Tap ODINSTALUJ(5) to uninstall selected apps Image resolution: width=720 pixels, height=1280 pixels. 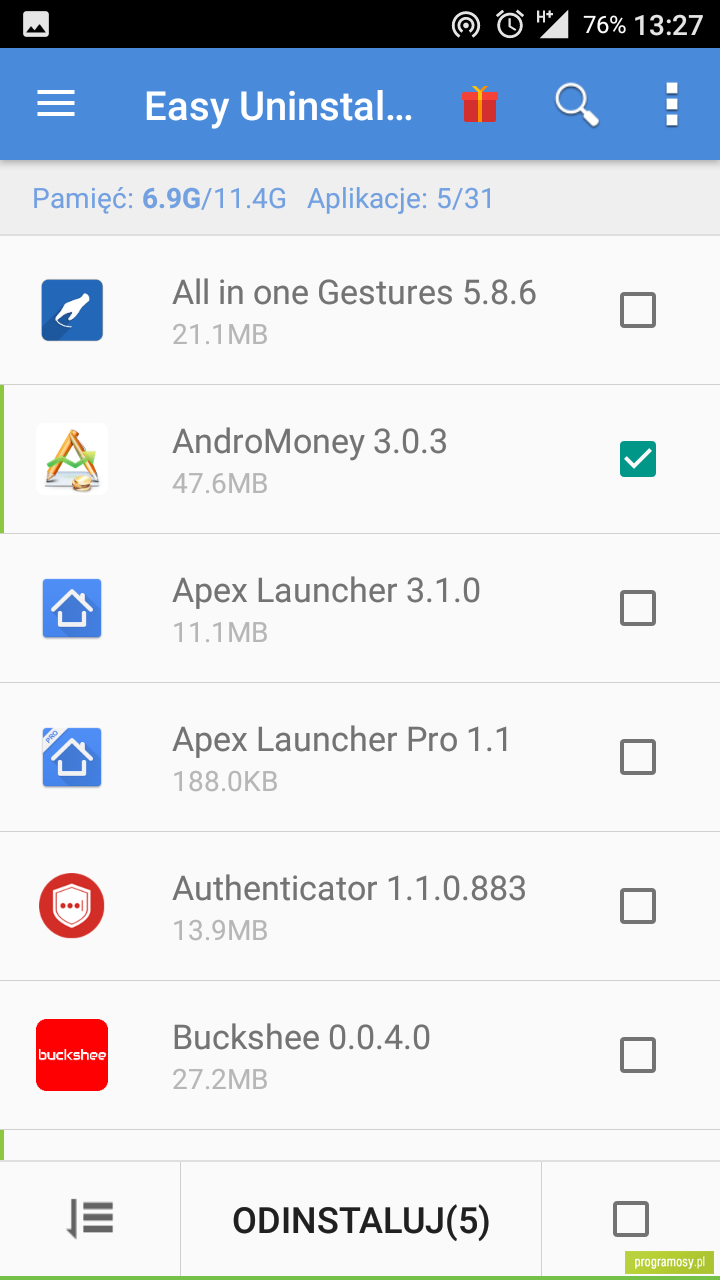click(361, 1219)
